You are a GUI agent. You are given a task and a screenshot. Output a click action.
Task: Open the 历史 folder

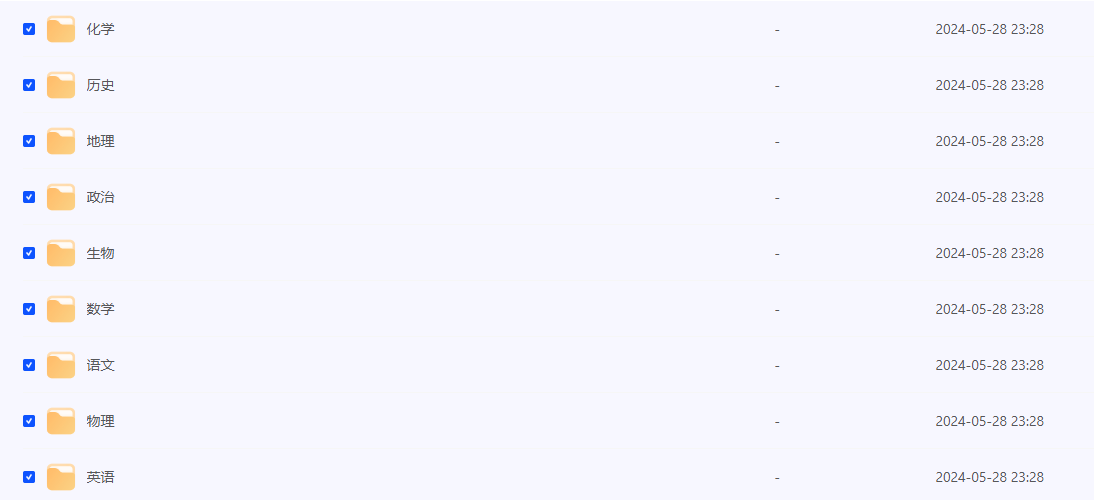(x=100, y=86)
